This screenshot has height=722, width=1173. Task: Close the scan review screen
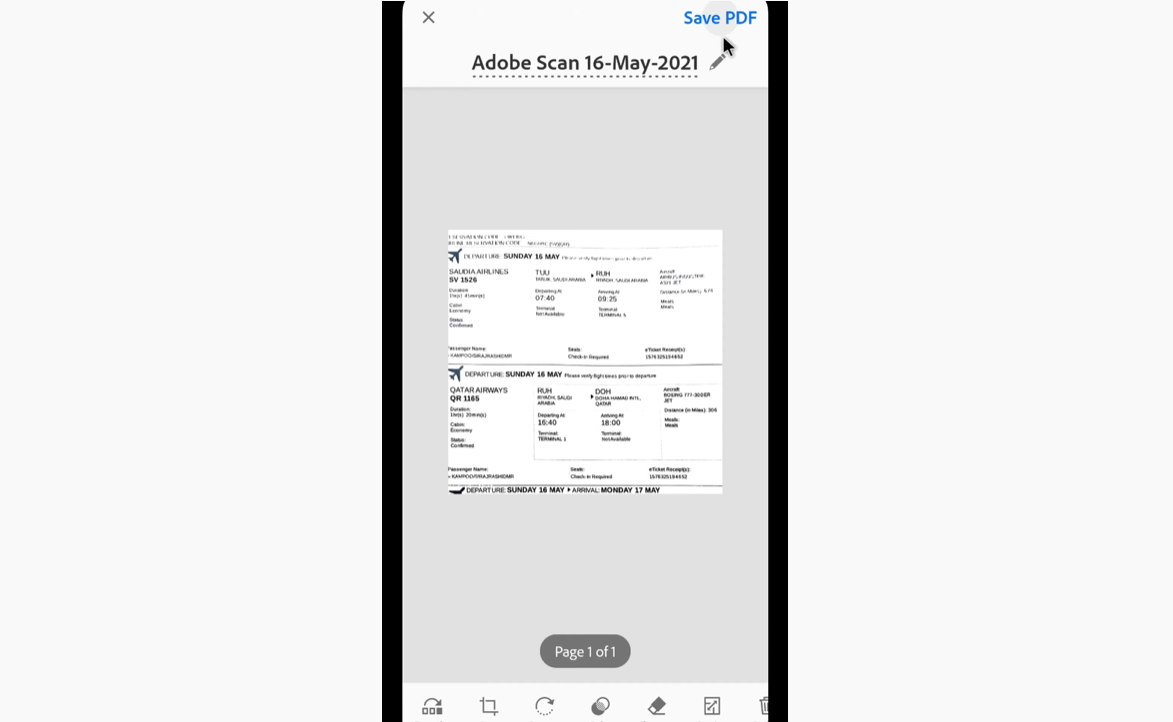[x=428, y=17]
